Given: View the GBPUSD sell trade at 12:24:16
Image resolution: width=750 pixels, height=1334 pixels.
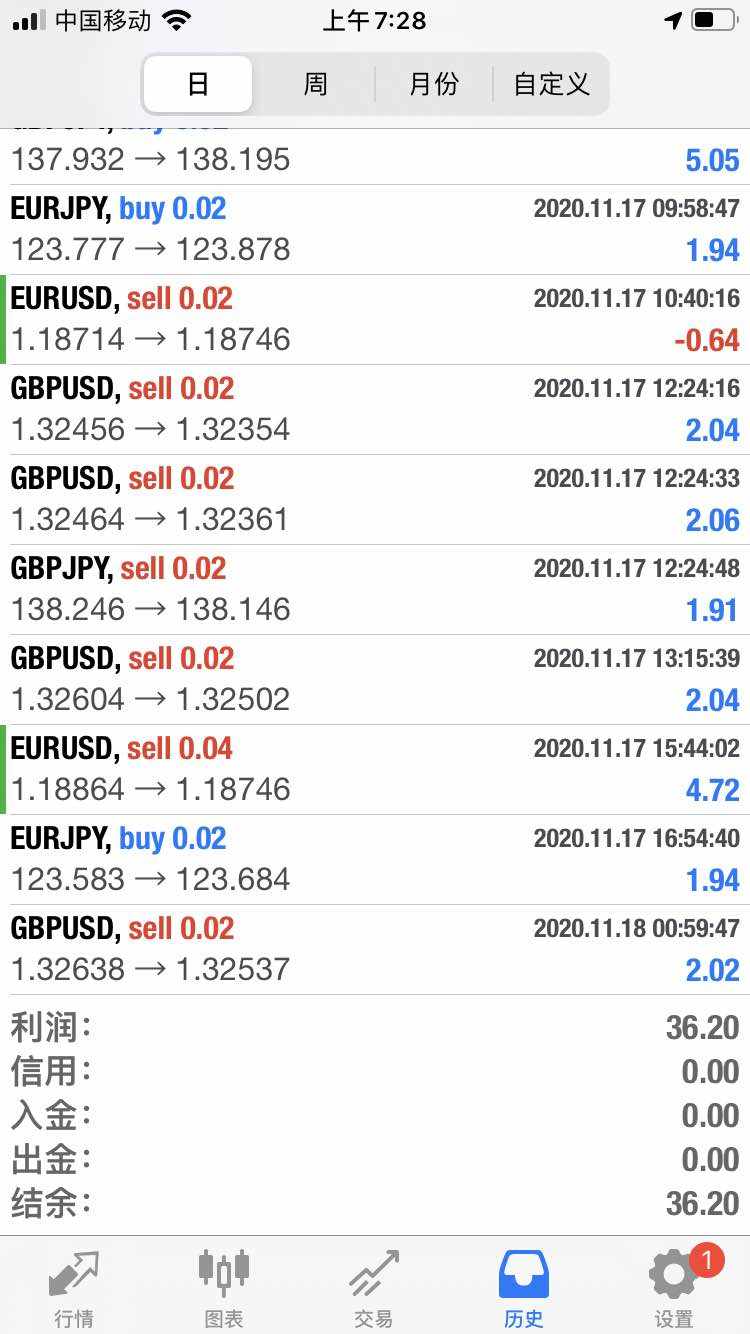Looking at the screenshot, I should pyautogui.click(x=375, y=410).
